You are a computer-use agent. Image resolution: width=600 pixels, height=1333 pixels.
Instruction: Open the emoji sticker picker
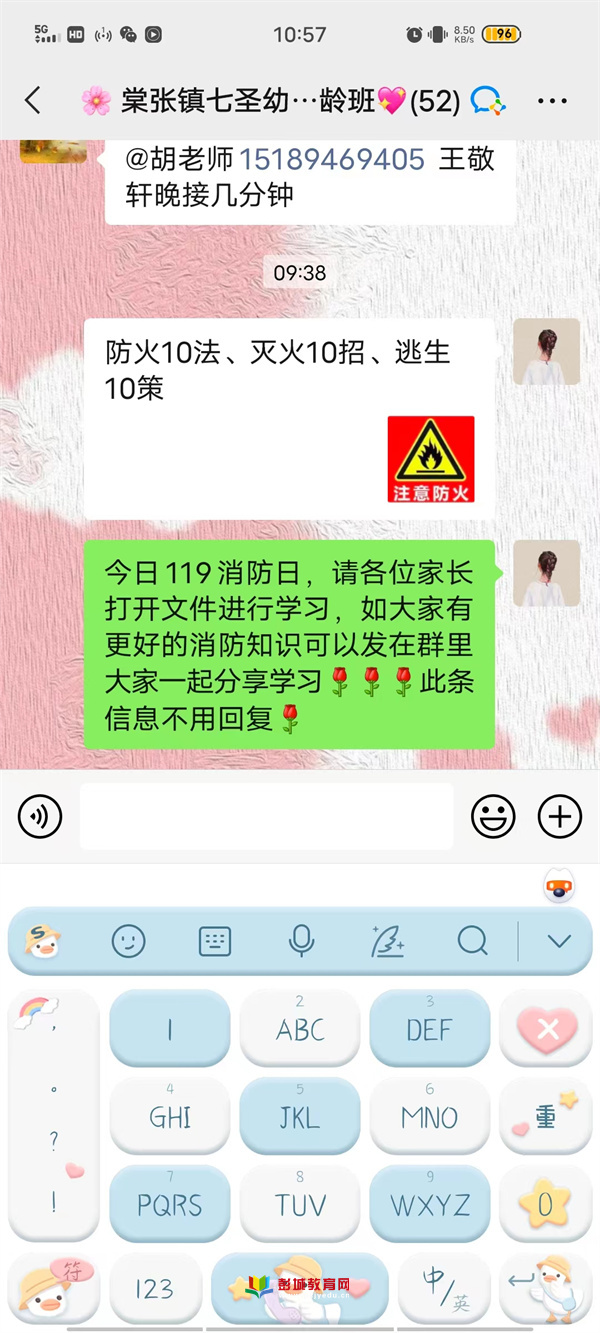[493, 817]
